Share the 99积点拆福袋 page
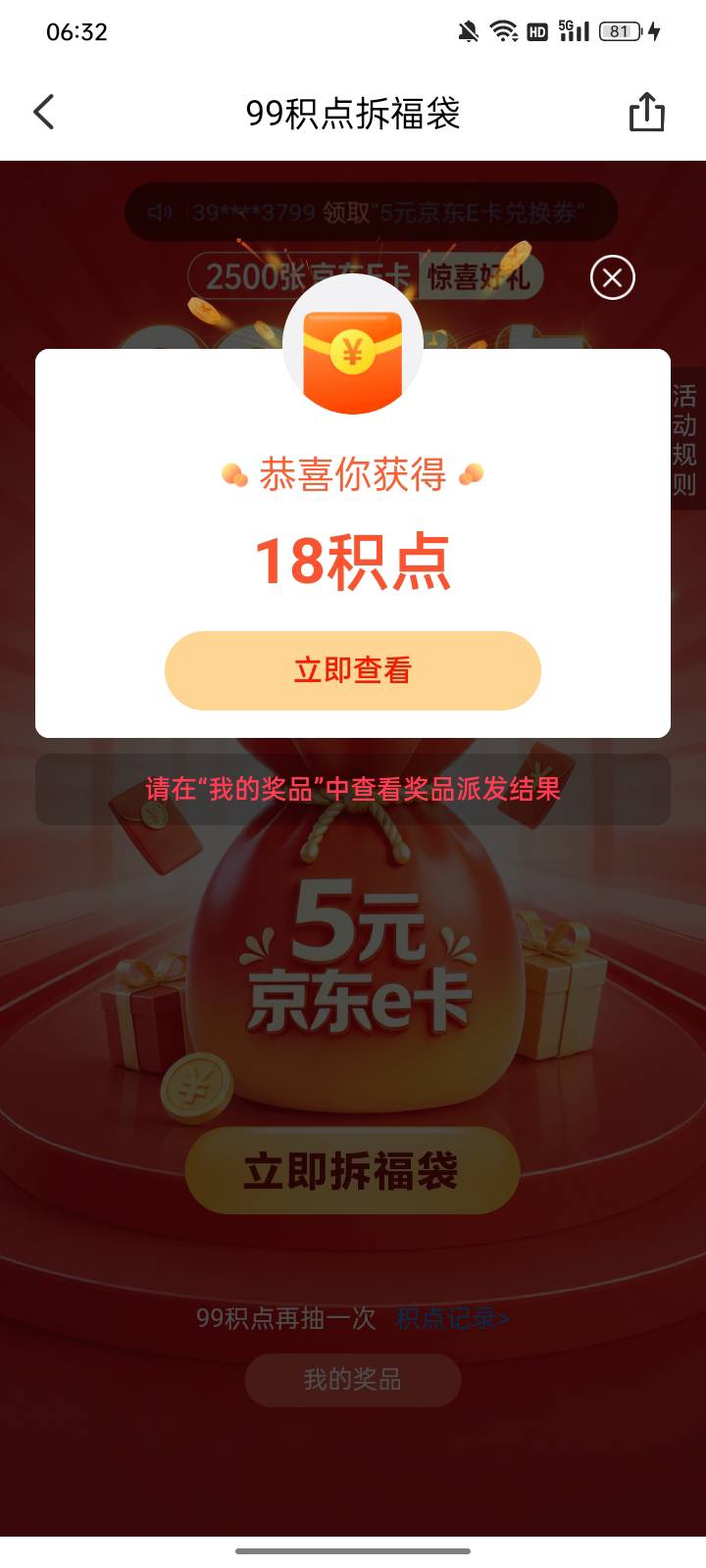 [646, 112]
